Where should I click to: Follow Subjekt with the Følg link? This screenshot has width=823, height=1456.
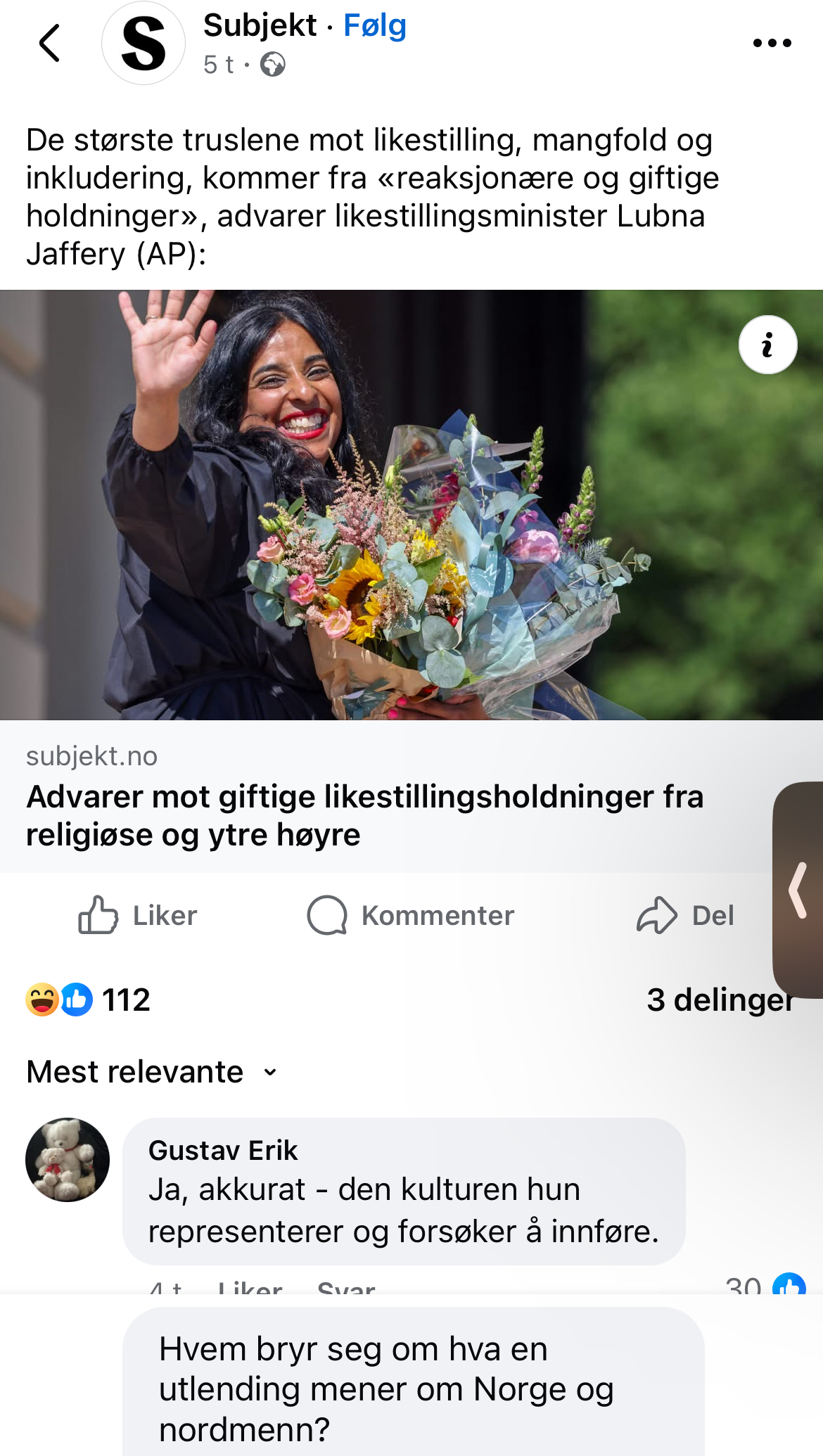pyautogui.click(x=375, y=26)
